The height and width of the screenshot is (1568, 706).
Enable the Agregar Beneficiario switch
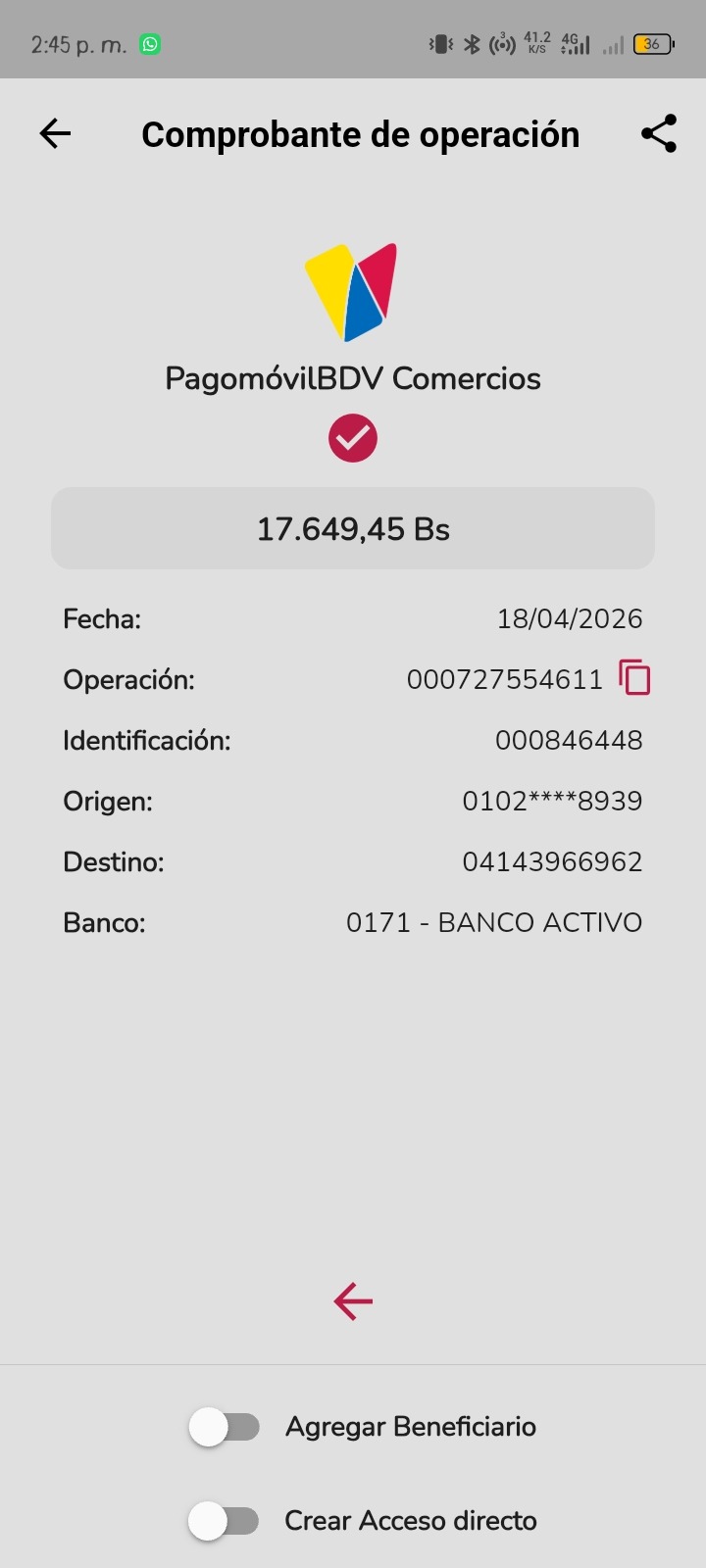225,1427
